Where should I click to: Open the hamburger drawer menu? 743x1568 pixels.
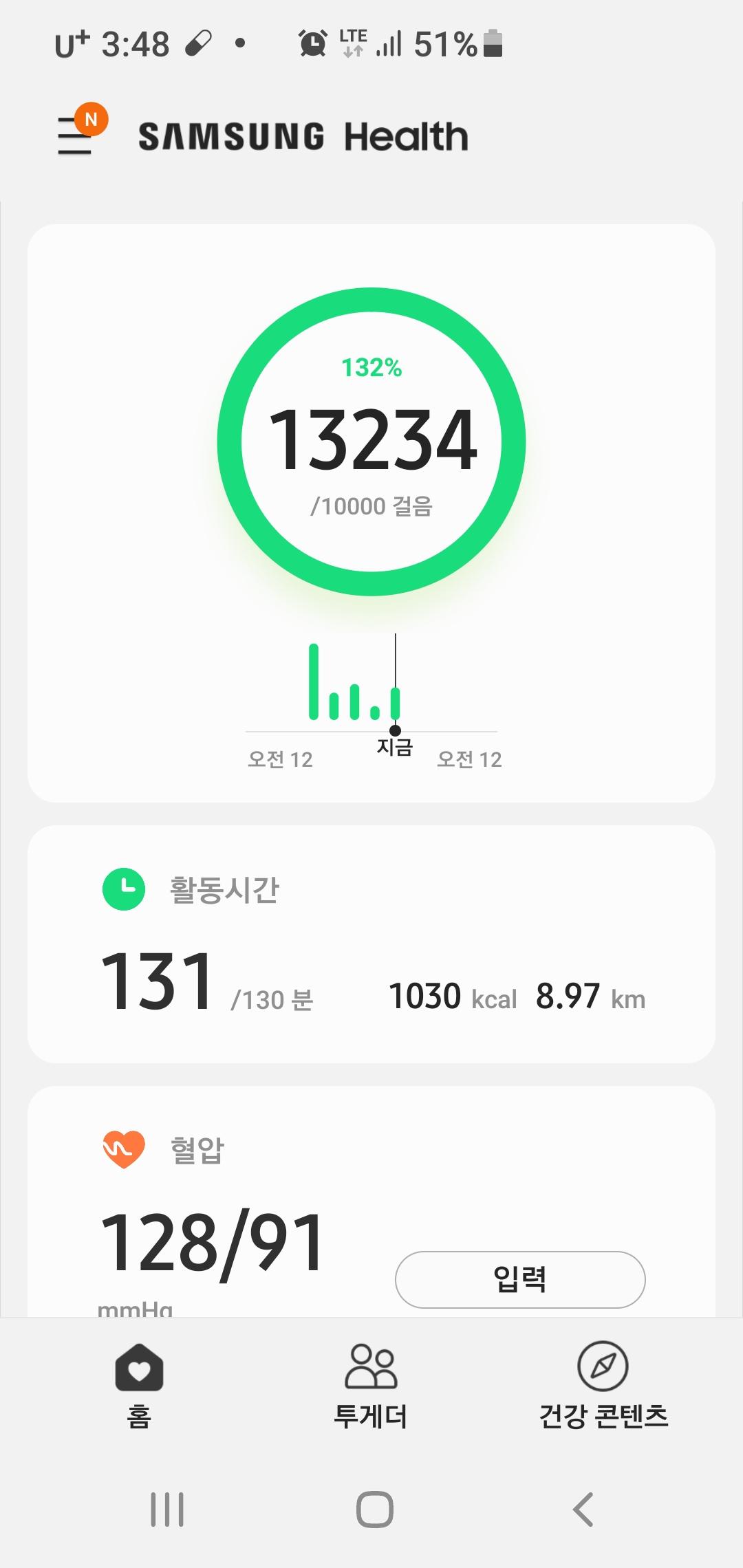[76, 135]
